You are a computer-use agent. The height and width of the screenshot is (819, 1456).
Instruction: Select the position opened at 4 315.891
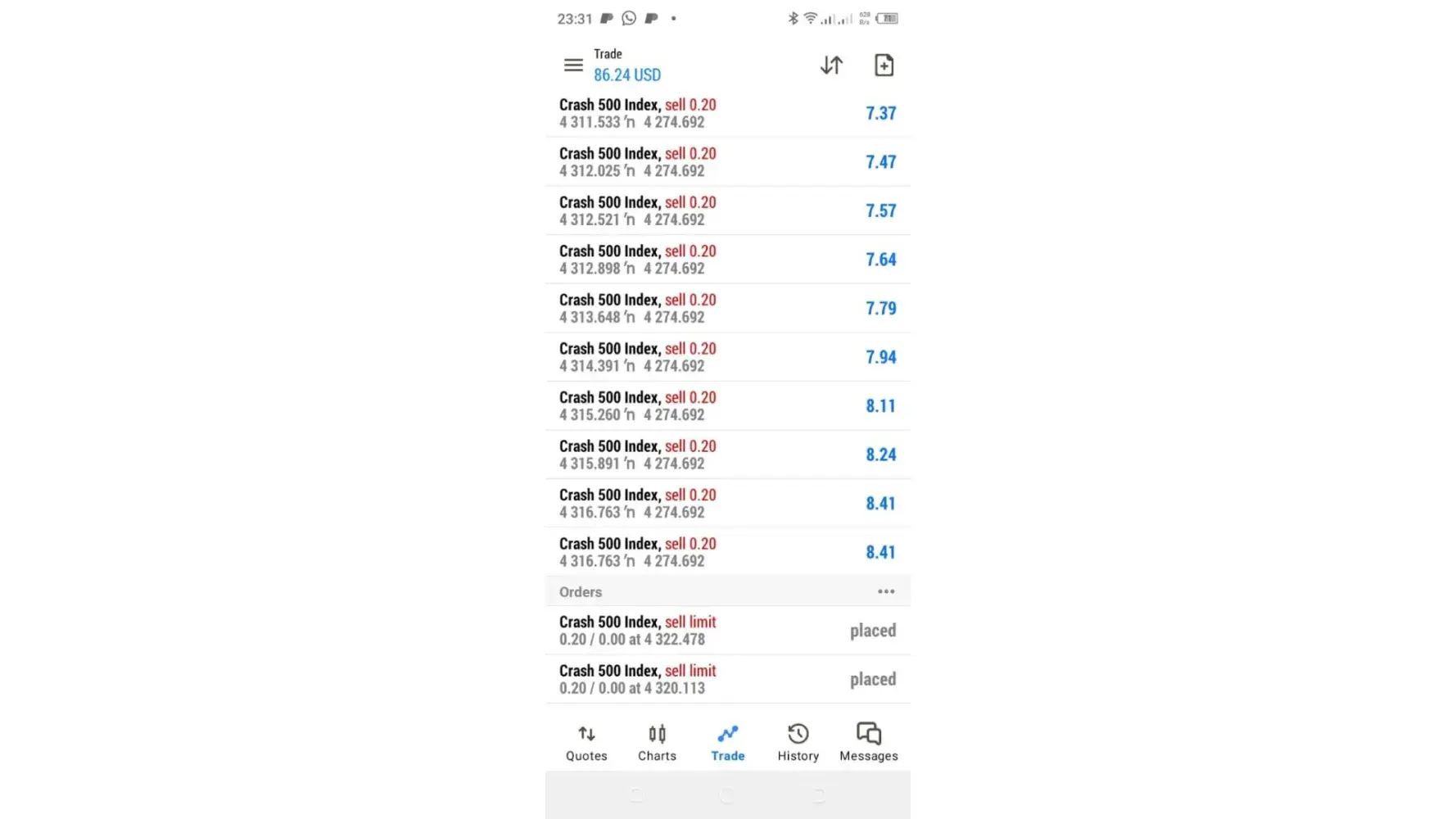(727, 455)
